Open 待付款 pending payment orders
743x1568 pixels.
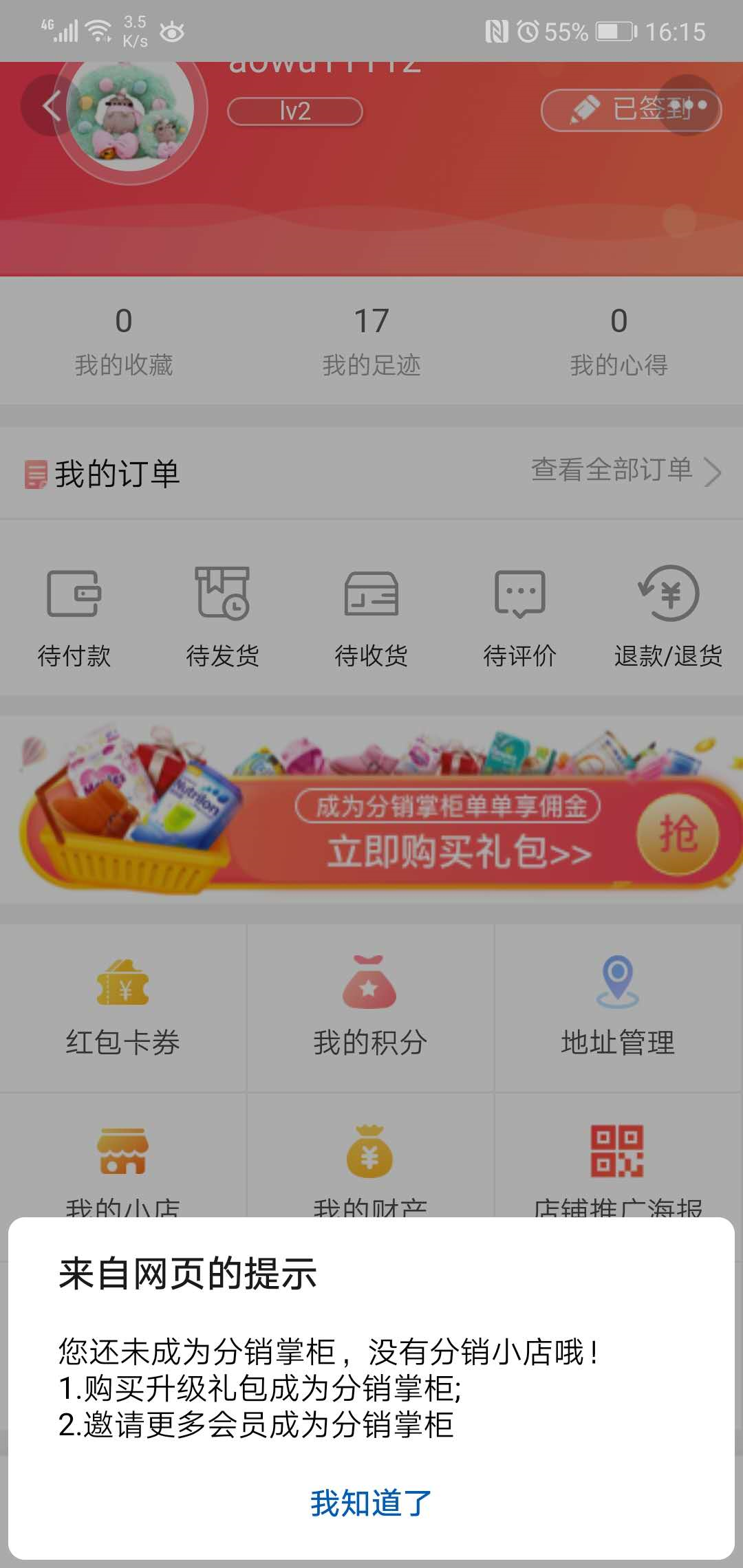(x=74, y=616)
